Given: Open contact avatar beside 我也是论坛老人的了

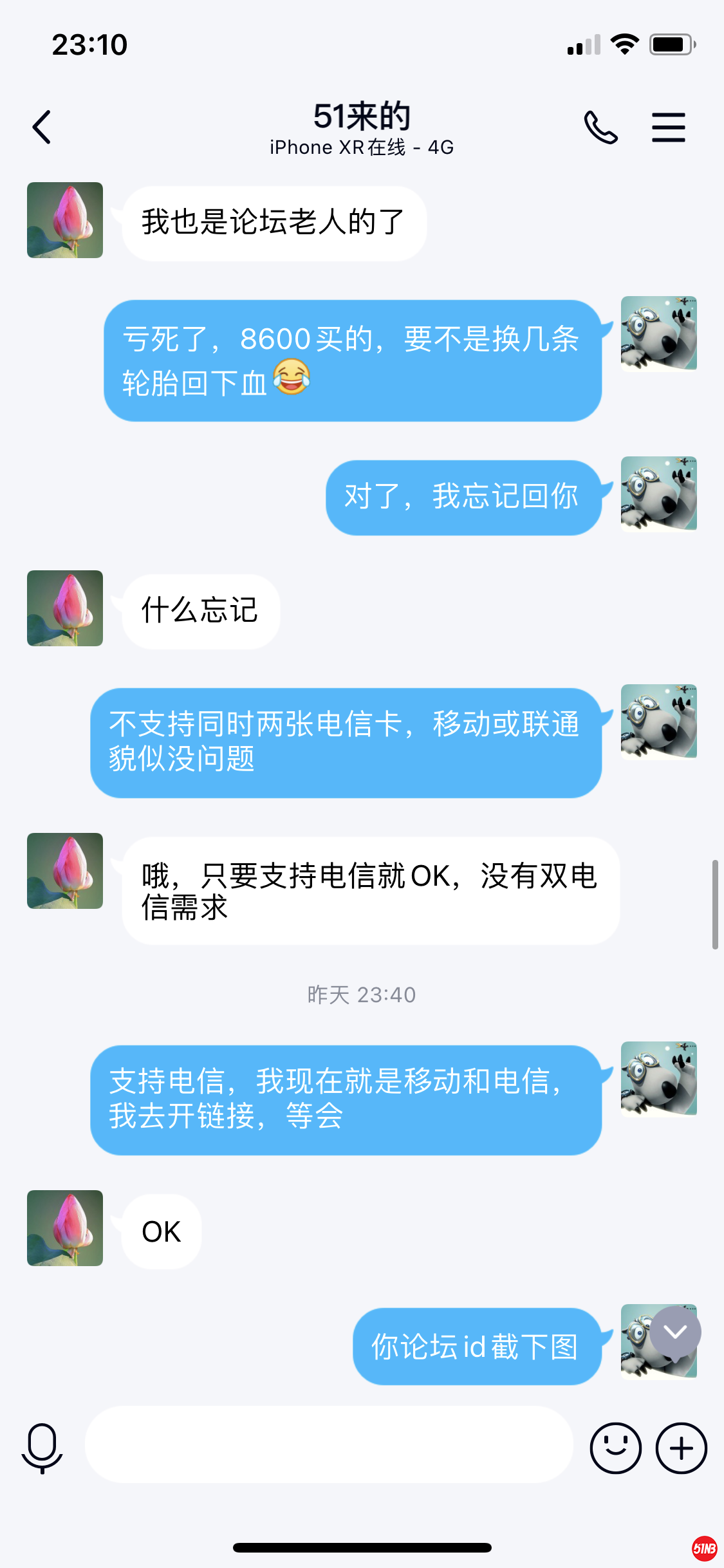Looking at the screenshot, I should click(65, 220).
